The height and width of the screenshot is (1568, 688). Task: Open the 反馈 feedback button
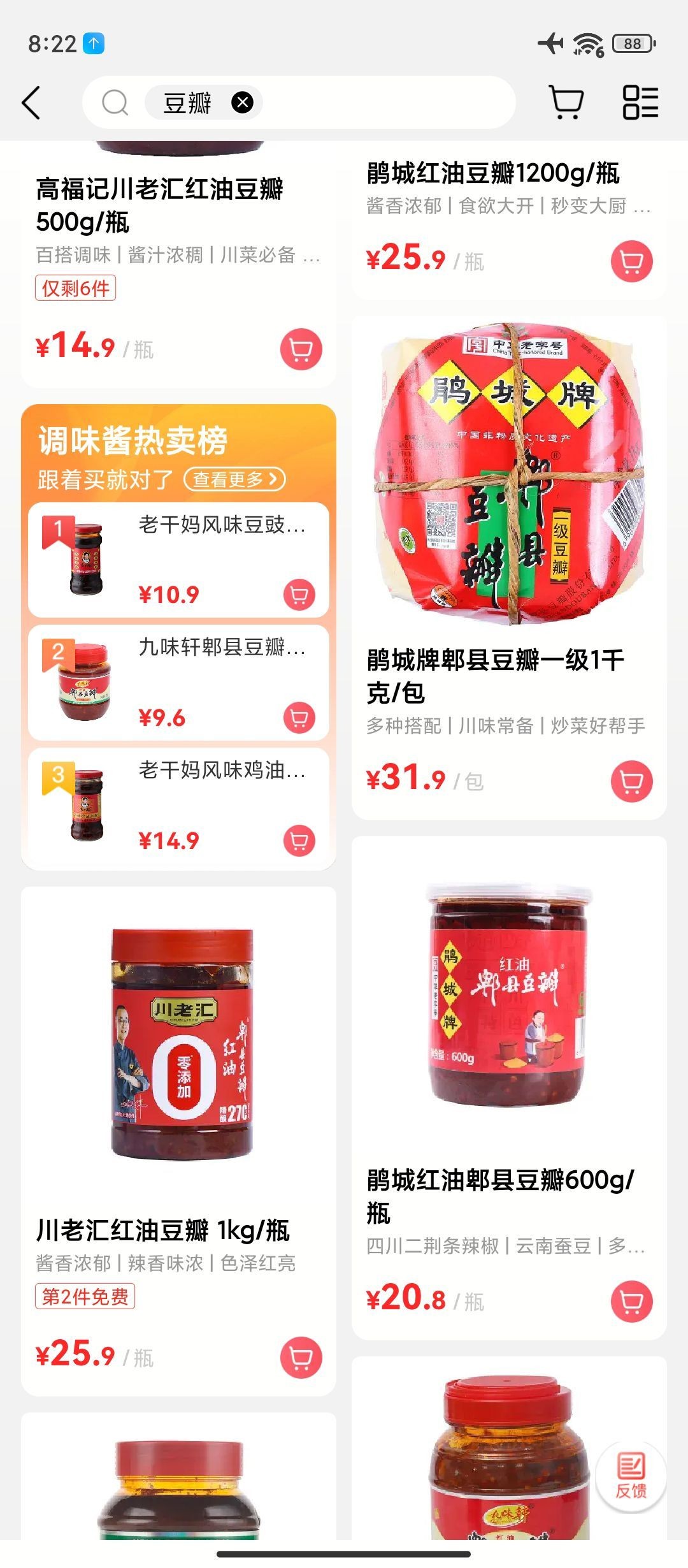click(x=631, y=1476)
